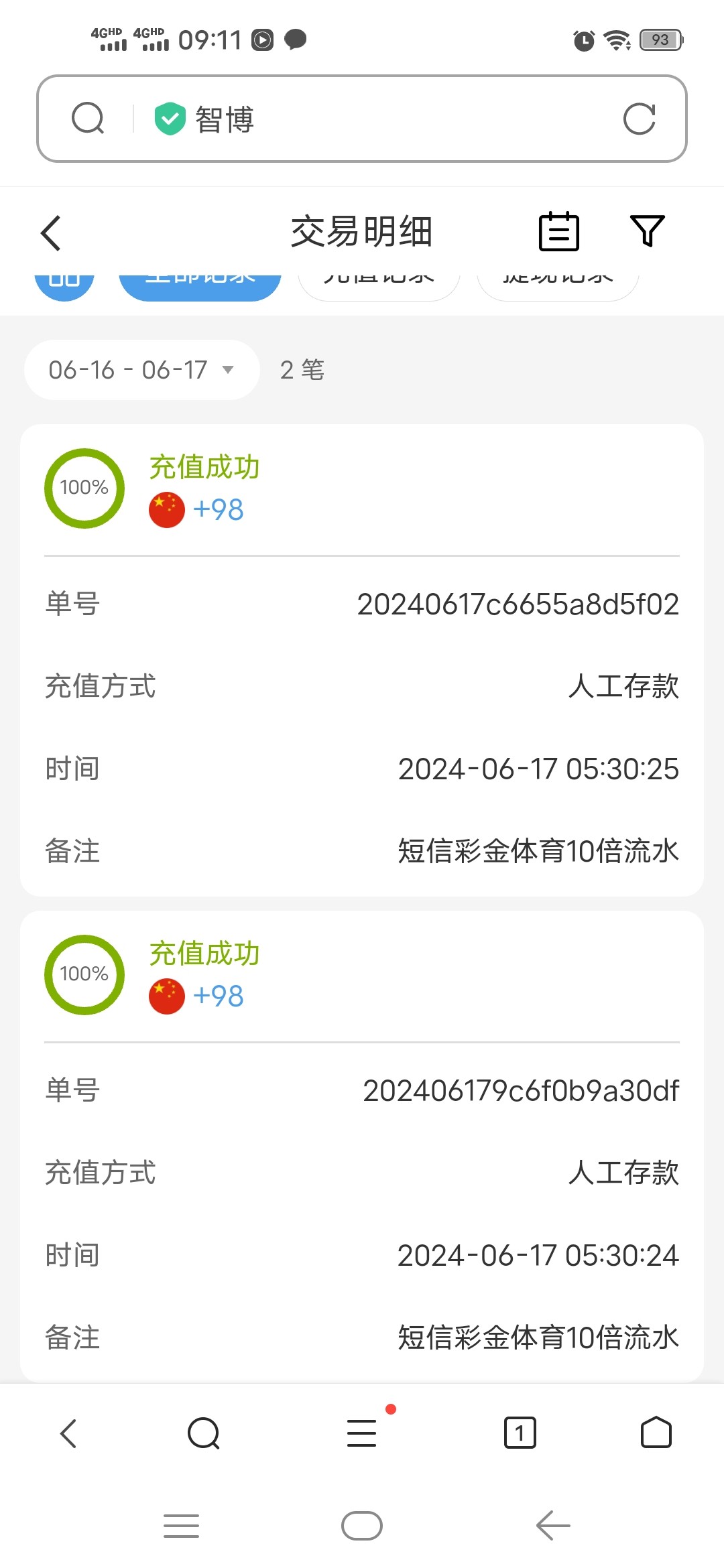Tap the system home button

(362, 1526)
